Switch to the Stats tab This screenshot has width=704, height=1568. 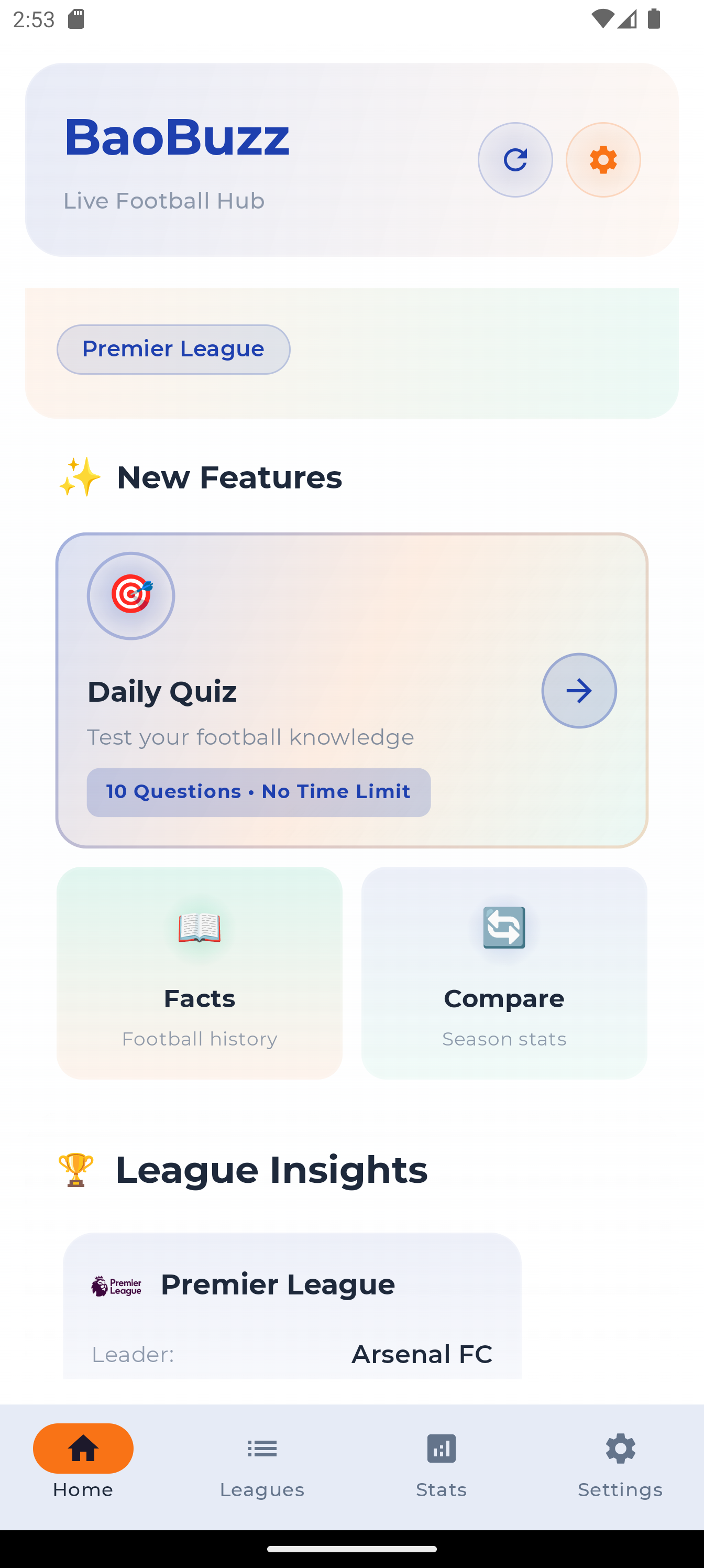(441, 1461)
